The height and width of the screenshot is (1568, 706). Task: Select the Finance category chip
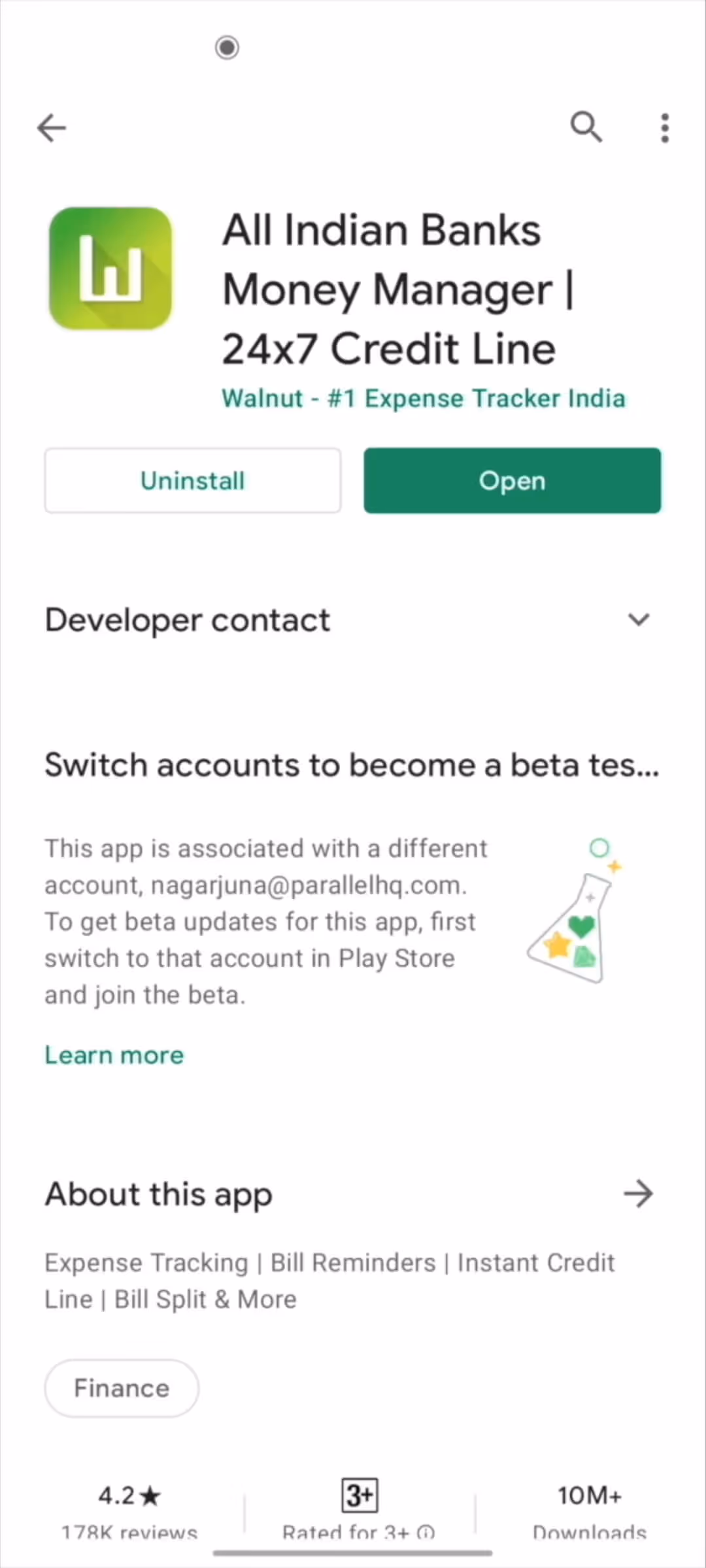122,1388
